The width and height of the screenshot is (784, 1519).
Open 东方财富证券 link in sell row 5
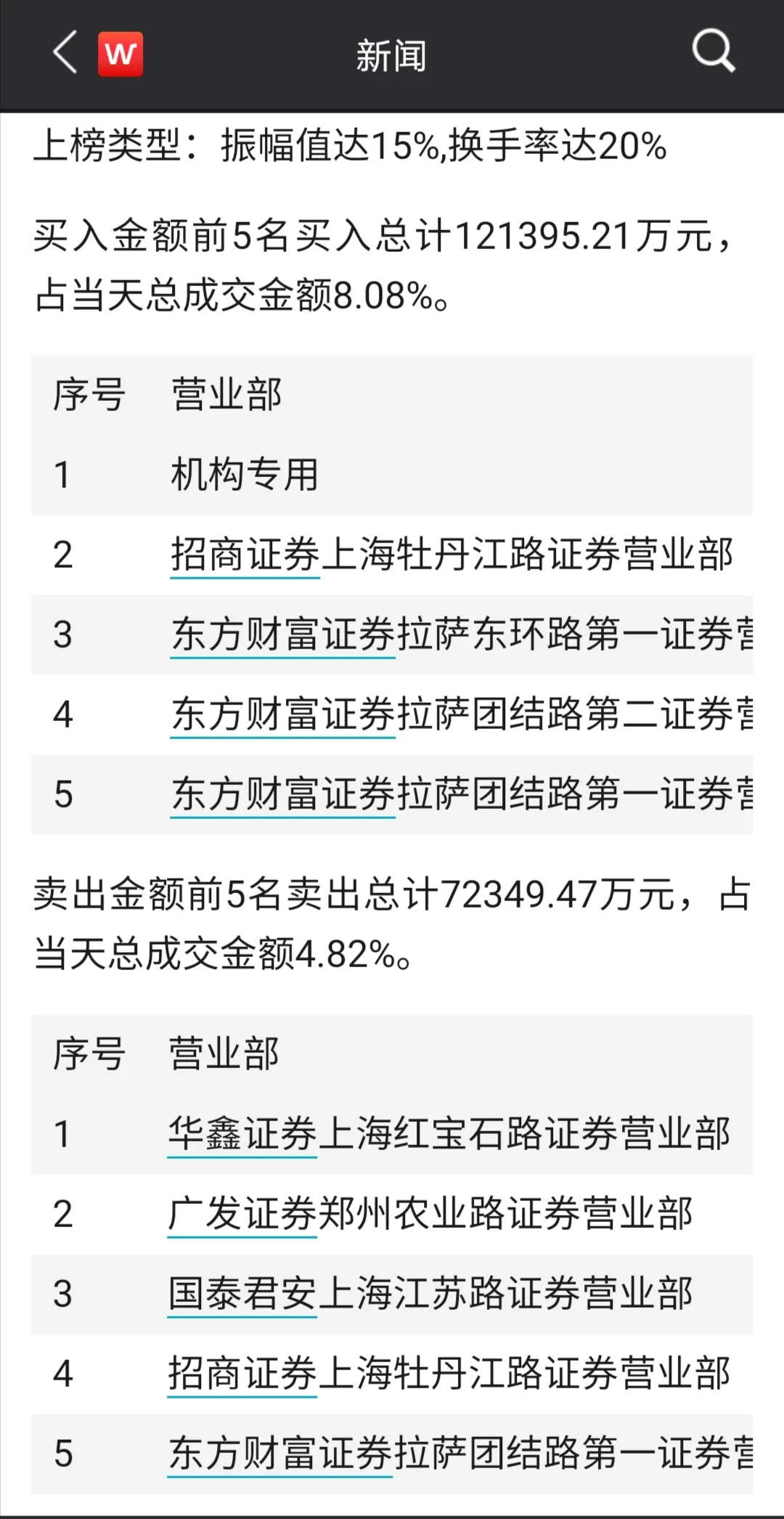pyautogui.click(x=280, y=1455)
